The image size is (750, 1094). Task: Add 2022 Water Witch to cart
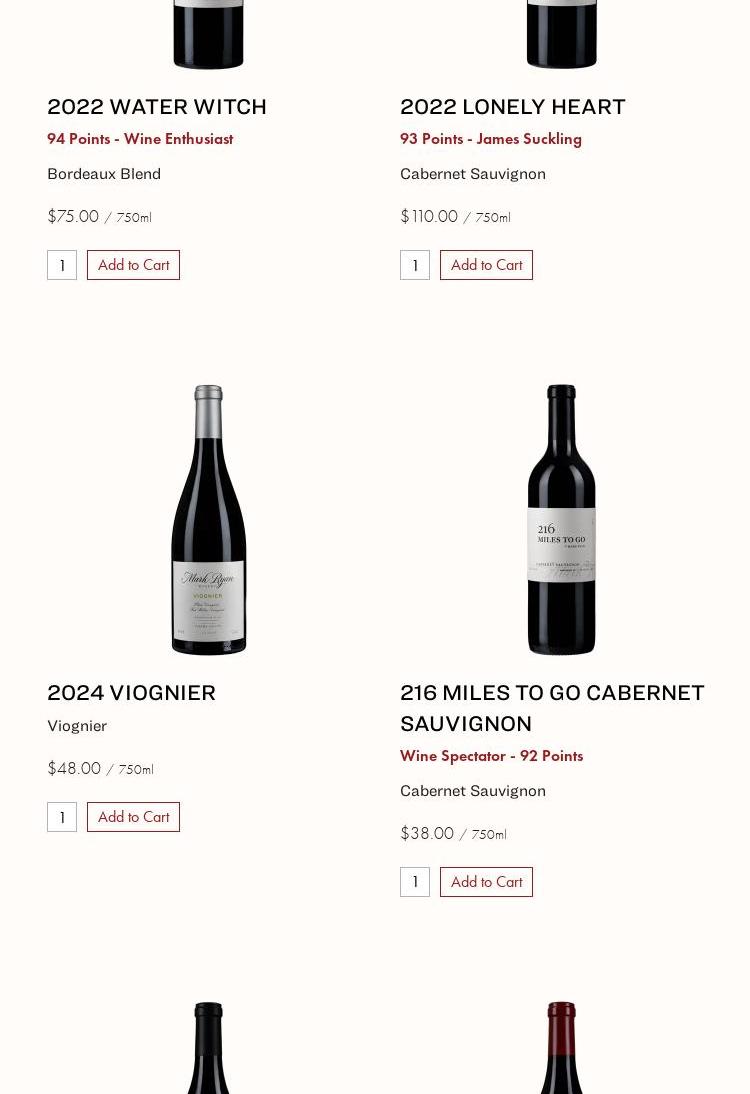(x=133, y=264)
